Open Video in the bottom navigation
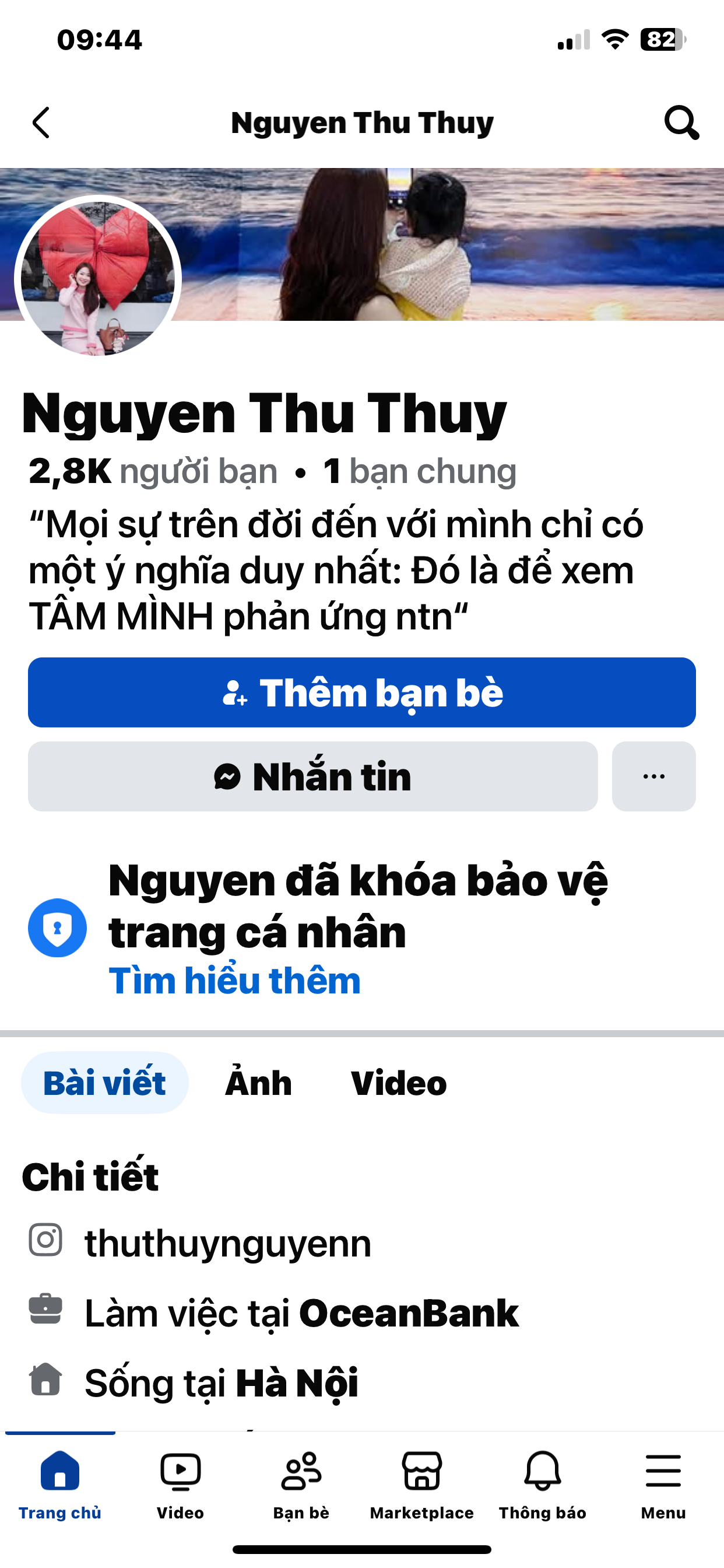Screen dimensions: 724x1568 pos(181,1485)
